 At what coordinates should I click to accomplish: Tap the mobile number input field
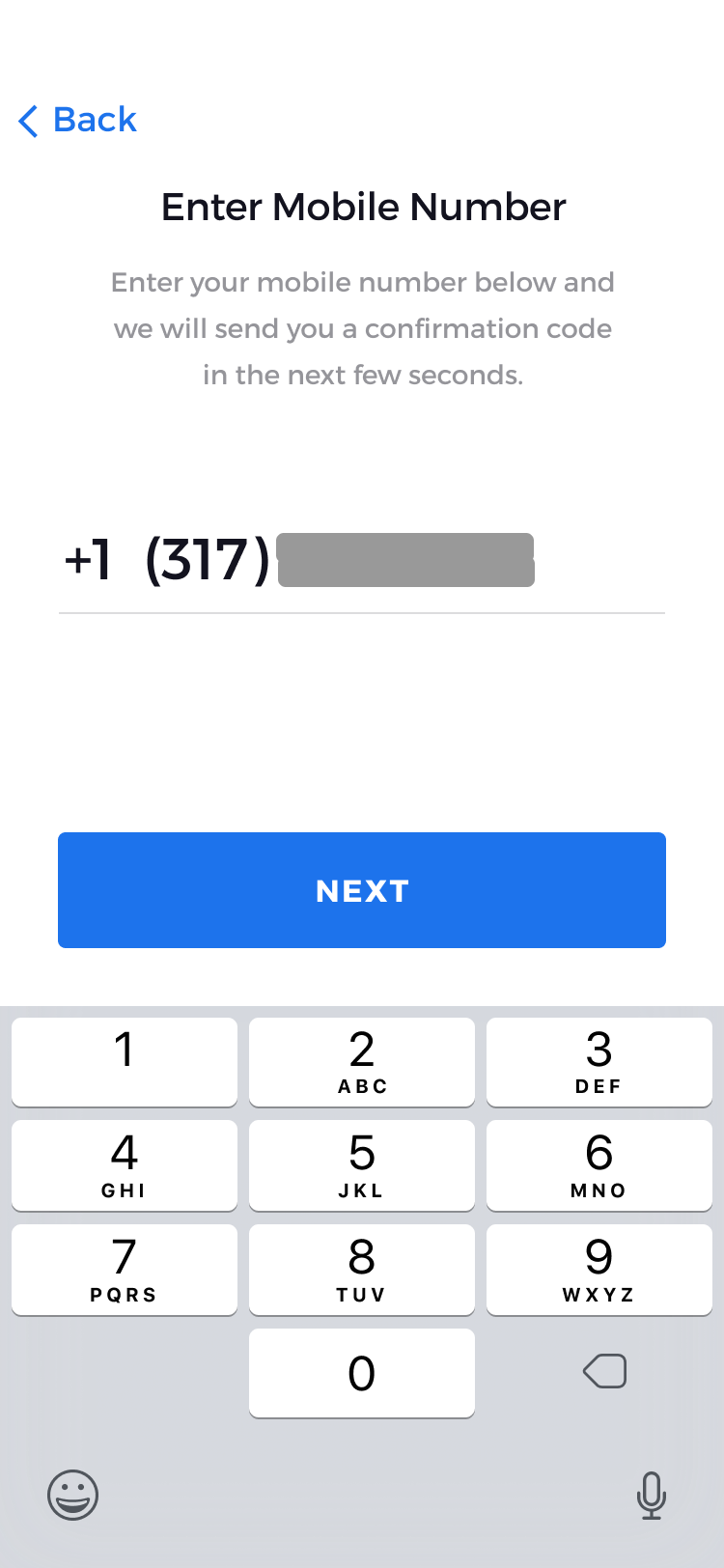click(x=362, y=560)
